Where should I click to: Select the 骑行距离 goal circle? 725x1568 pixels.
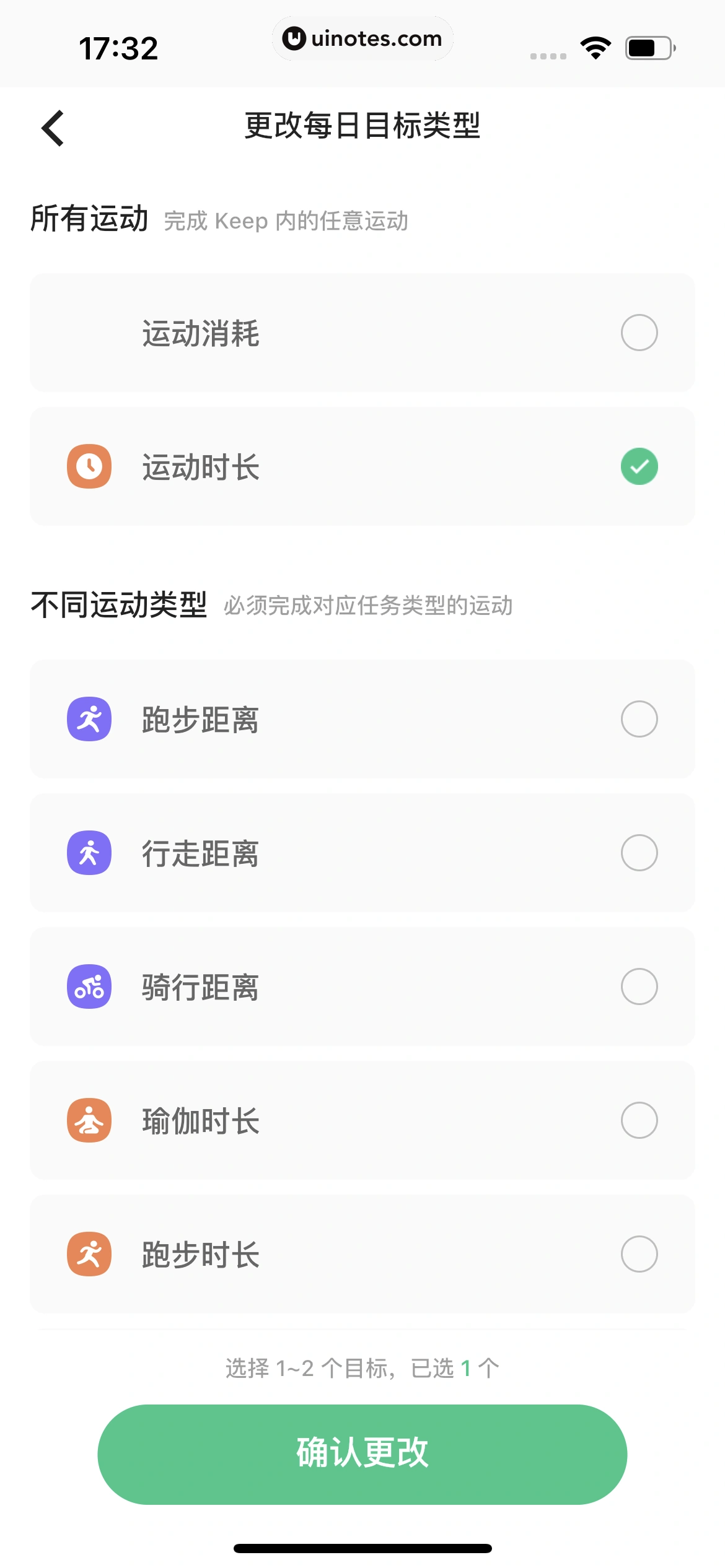click(639, 987)
